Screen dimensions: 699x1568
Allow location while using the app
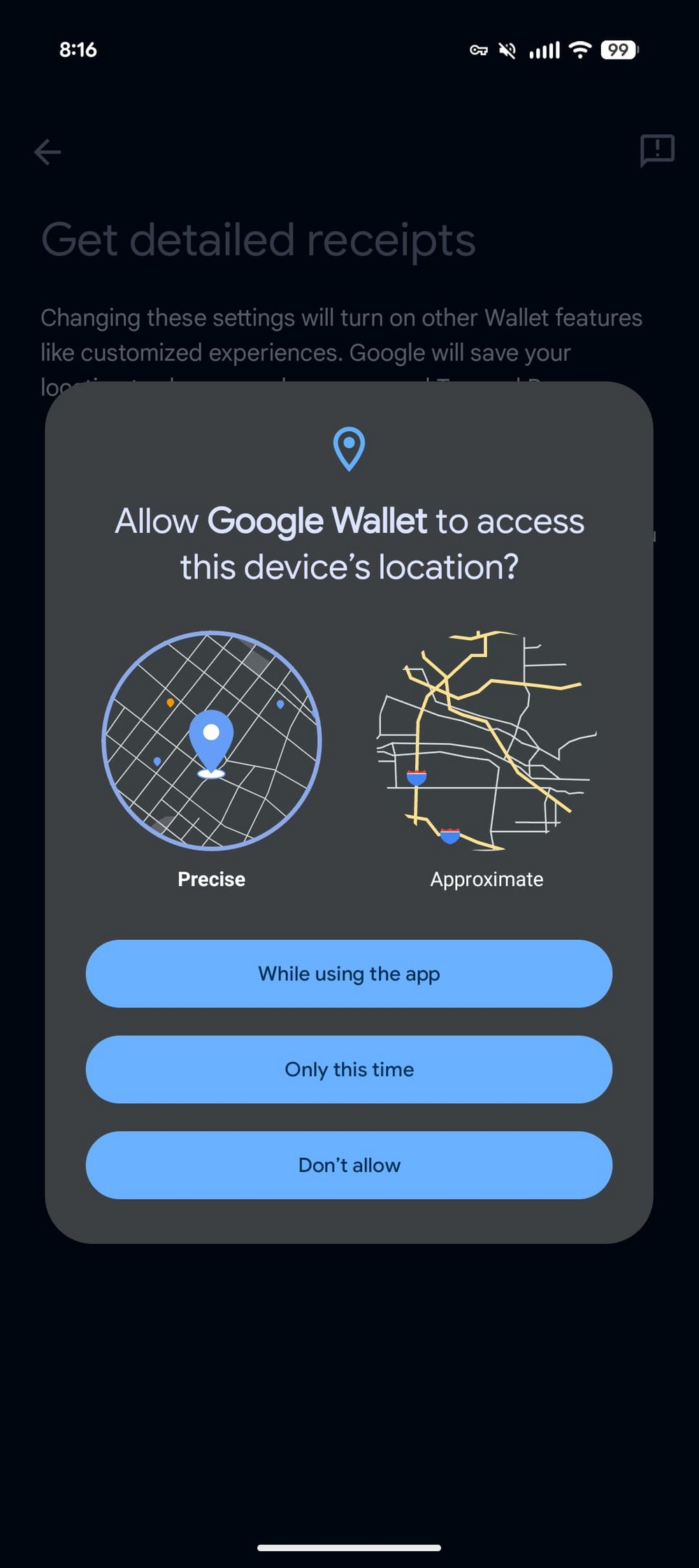click(349, 973)
